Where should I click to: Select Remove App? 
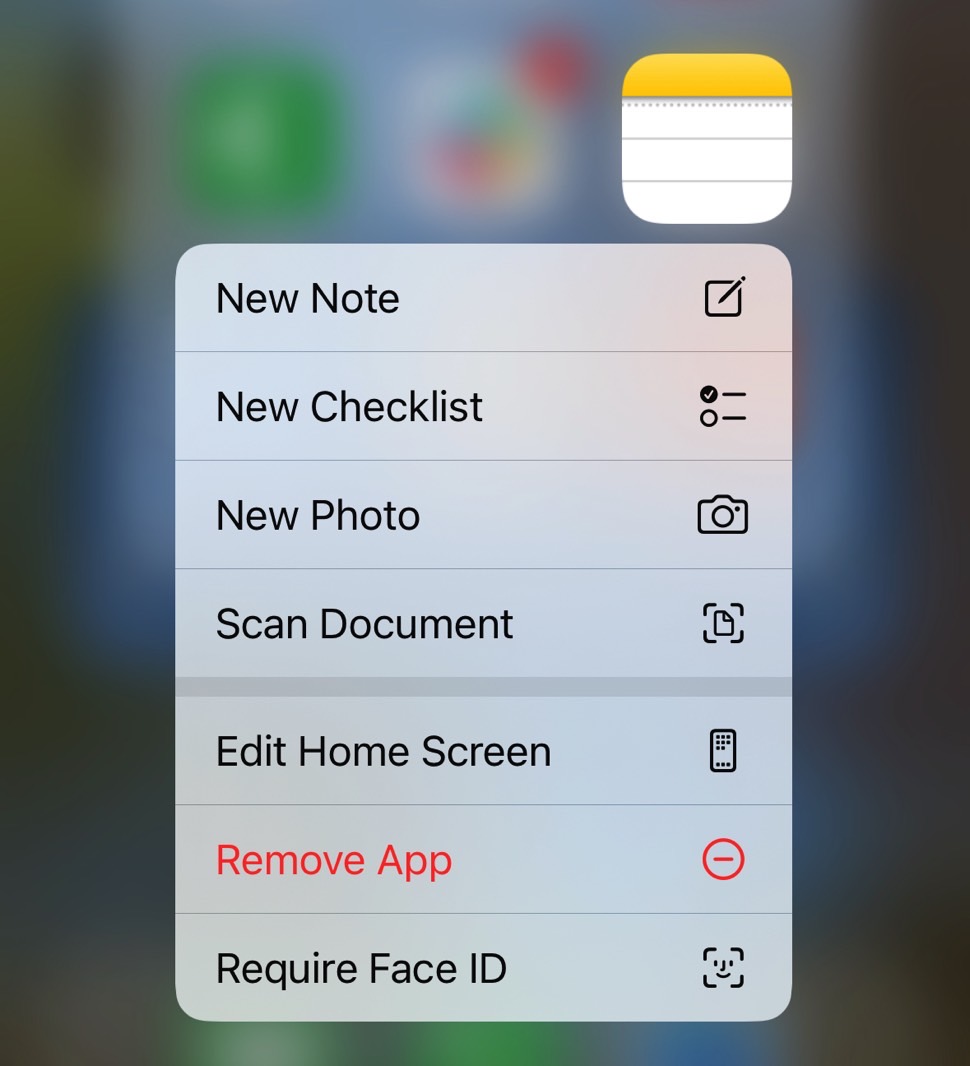pyautogui.click(x=483, y=859)
